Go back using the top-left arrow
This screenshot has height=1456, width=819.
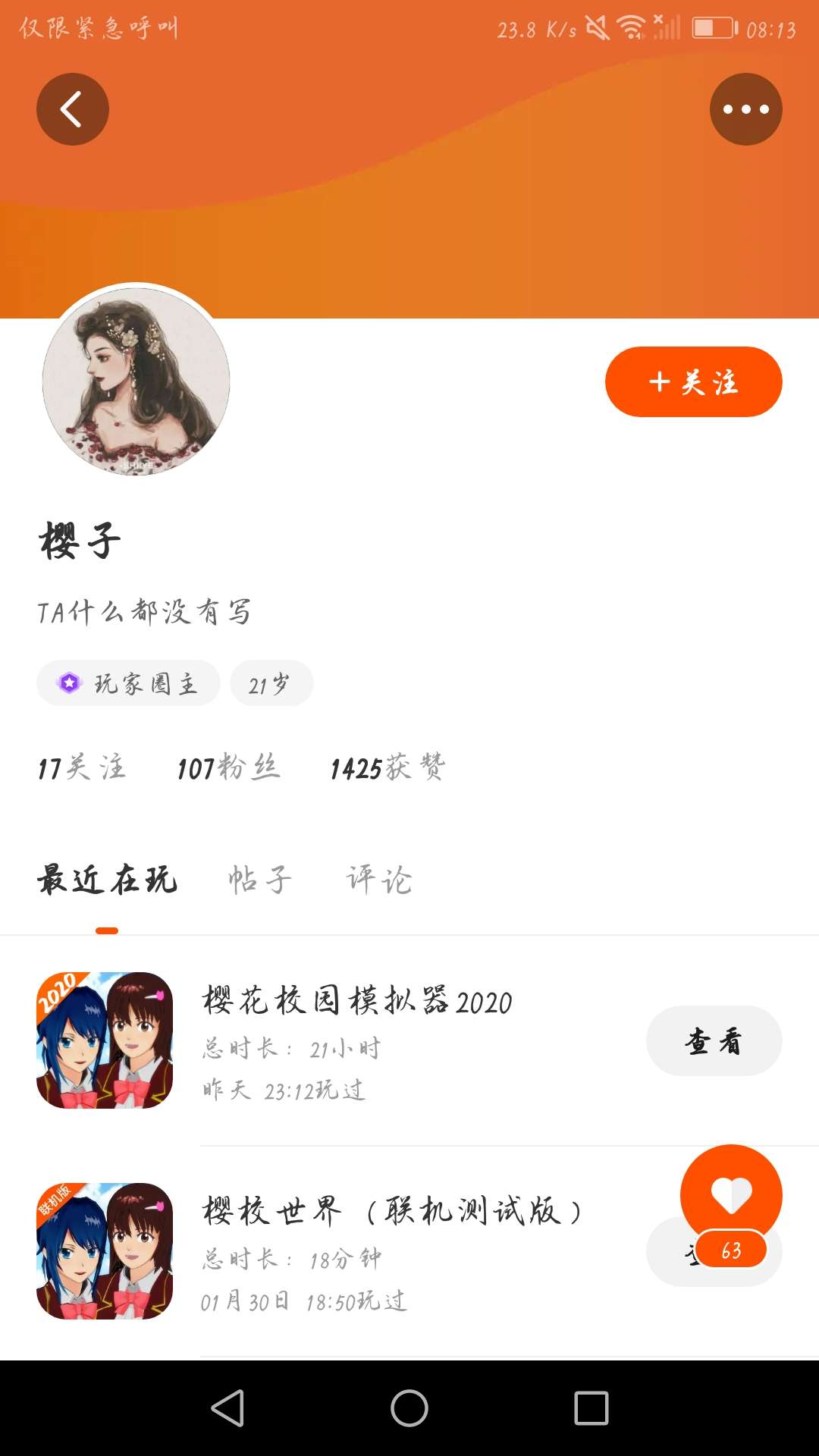click(73, 109)
